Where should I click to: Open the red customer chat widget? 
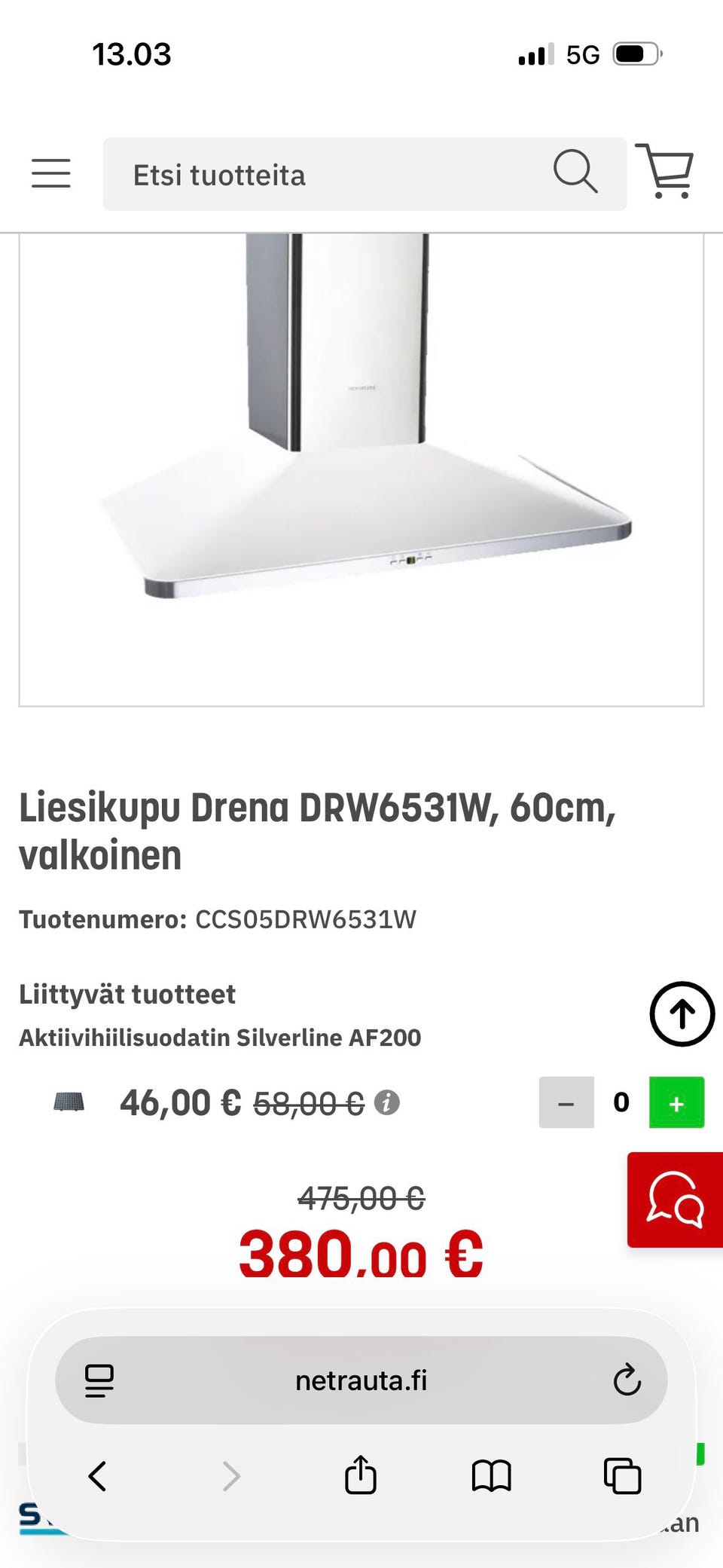click(x=675, y=1200)
